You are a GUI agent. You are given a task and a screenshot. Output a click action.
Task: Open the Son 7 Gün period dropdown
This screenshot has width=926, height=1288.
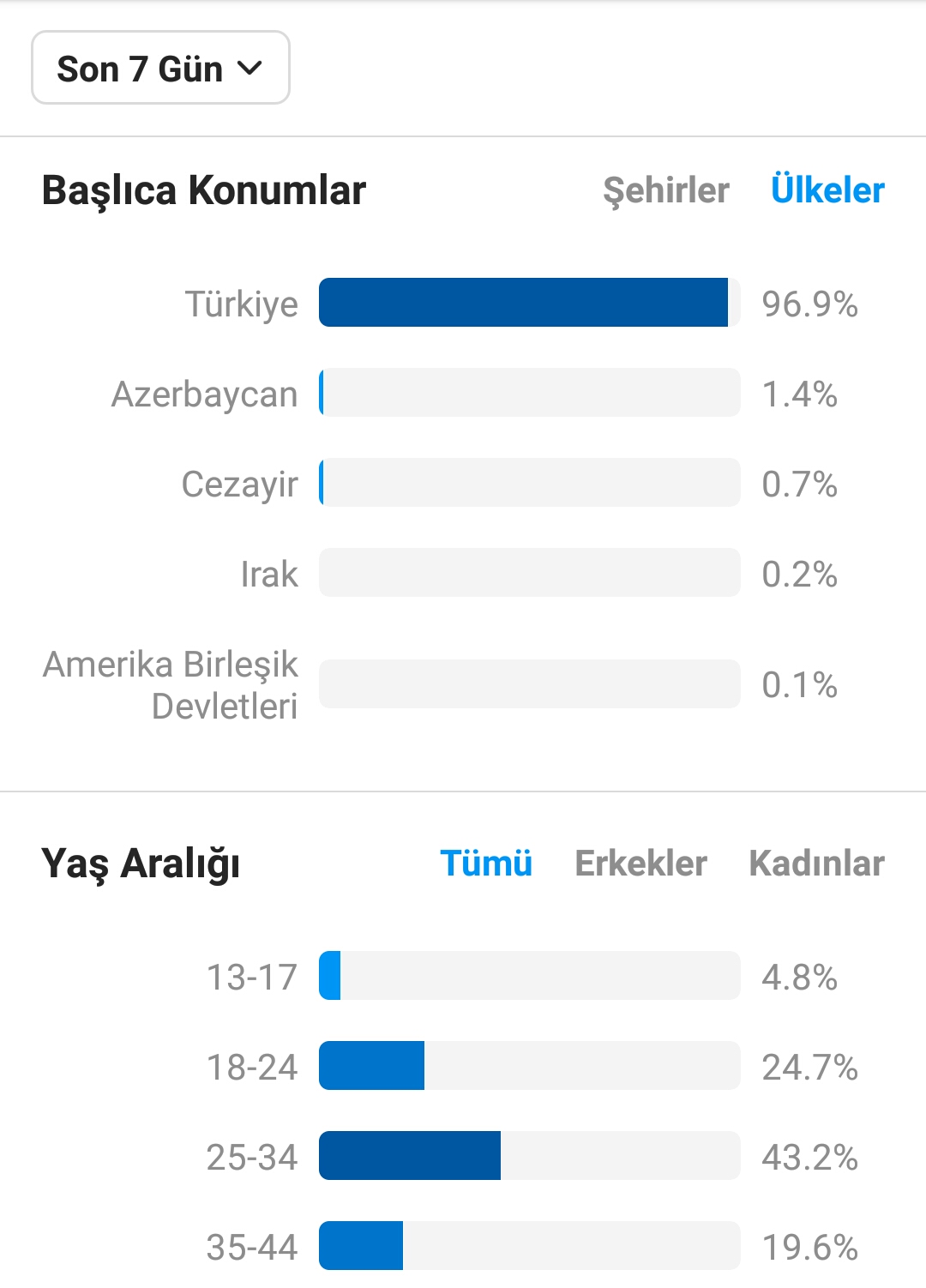[160, 68]
